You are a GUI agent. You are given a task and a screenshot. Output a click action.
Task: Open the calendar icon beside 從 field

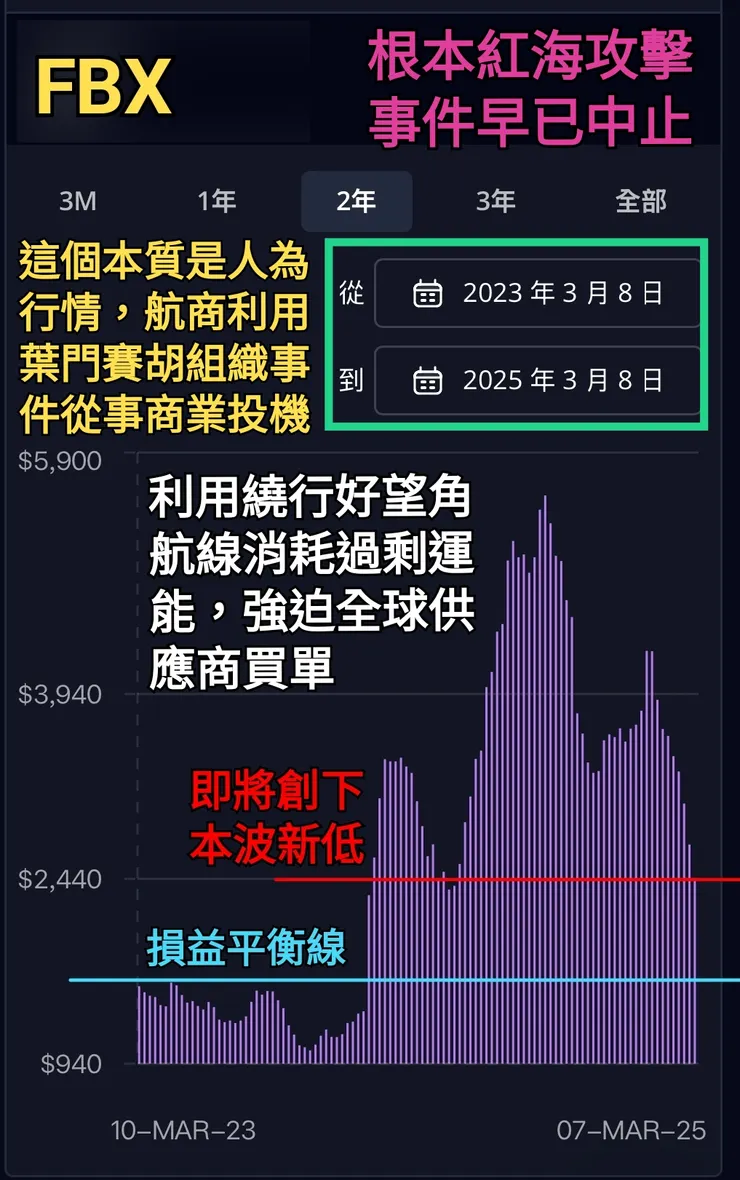[427, 293]
